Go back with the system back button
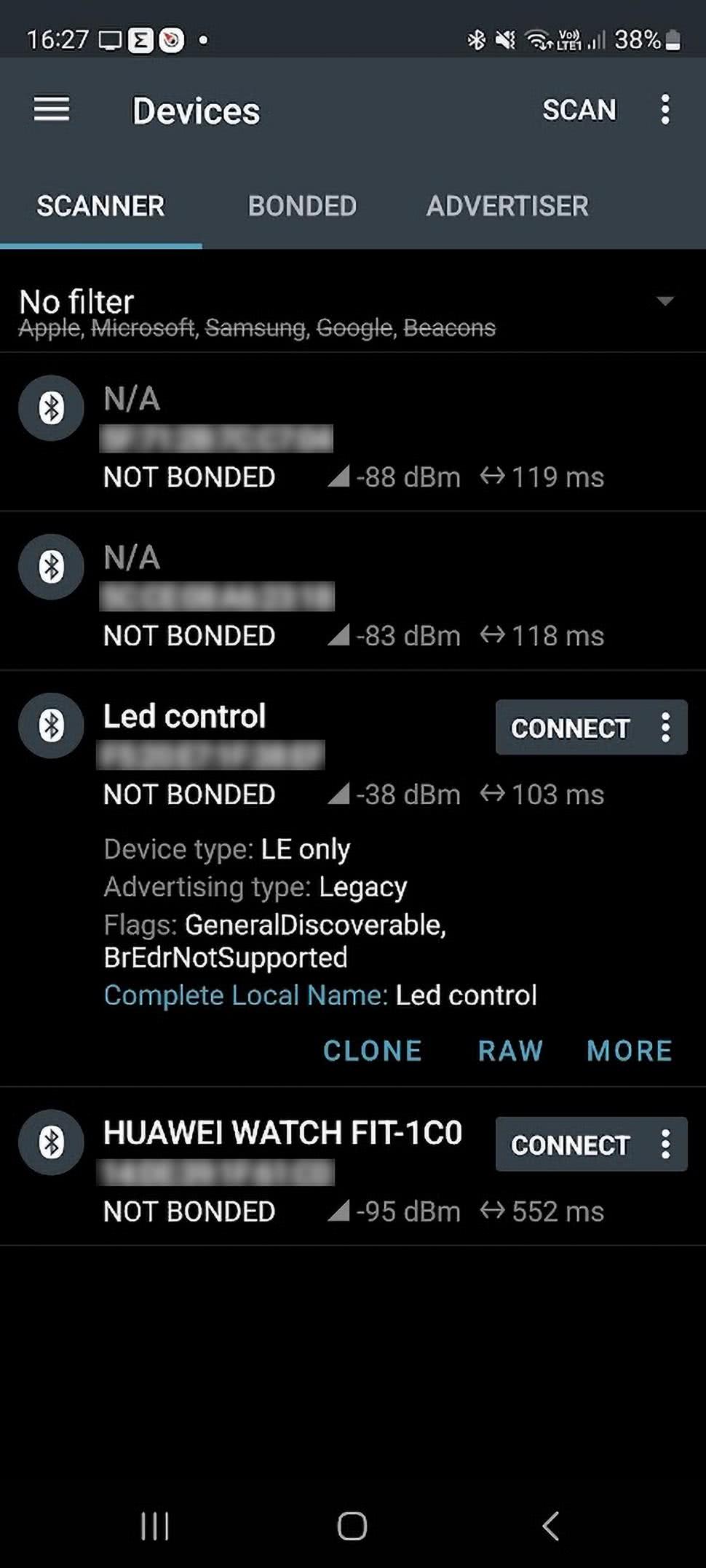706x1568 pixels. click(x=550, y=1526)
